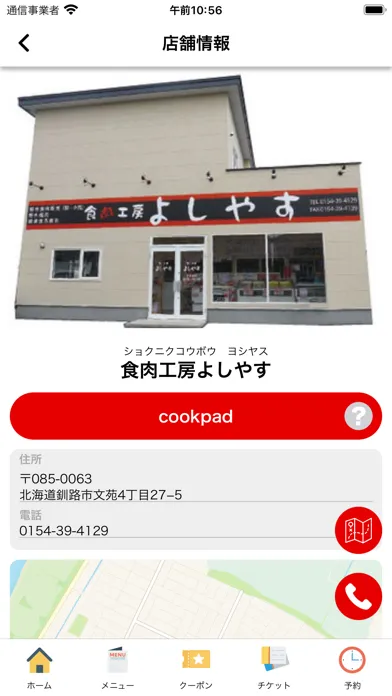Go back from the 店舗情報 screen
The height and width of the screenshot is (696, 392).
(24, 43)
